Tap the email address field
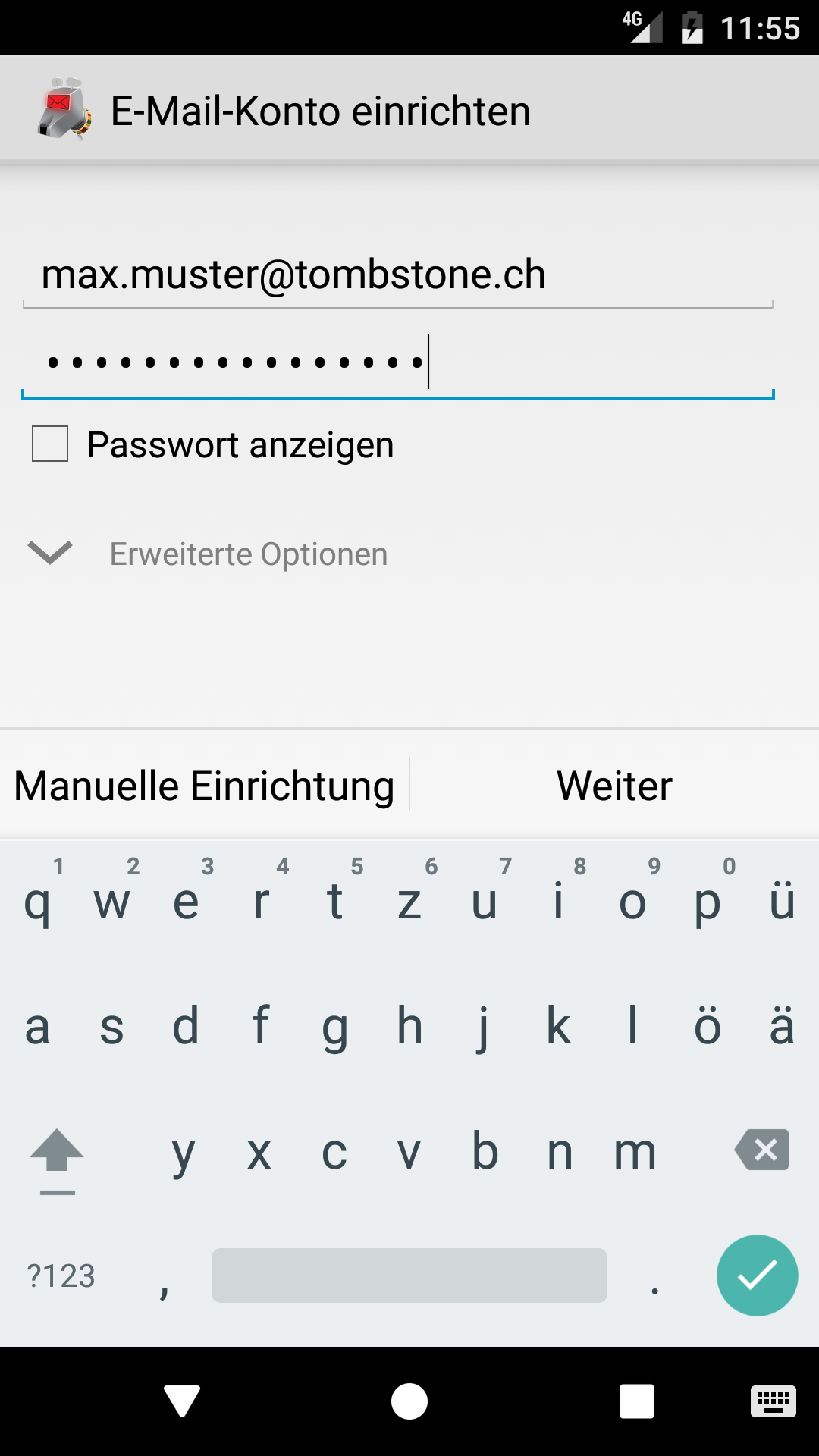This screenshot has width=819, height=1456. 397,275
